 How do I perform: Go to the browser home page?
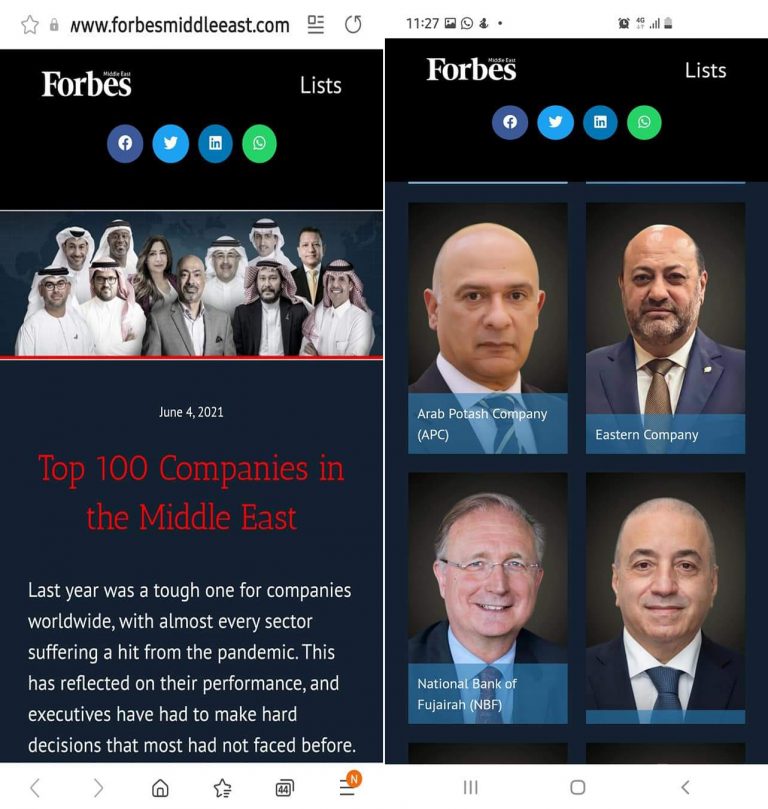coord(160,788)
